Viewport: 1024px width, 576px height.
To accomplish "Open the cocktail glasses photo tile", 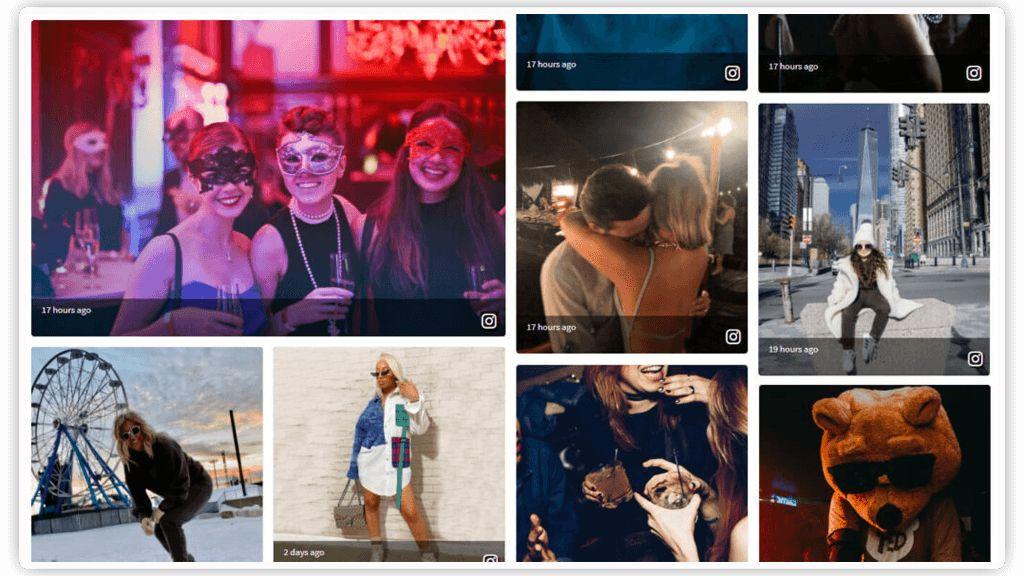I will tap(631, 462).
